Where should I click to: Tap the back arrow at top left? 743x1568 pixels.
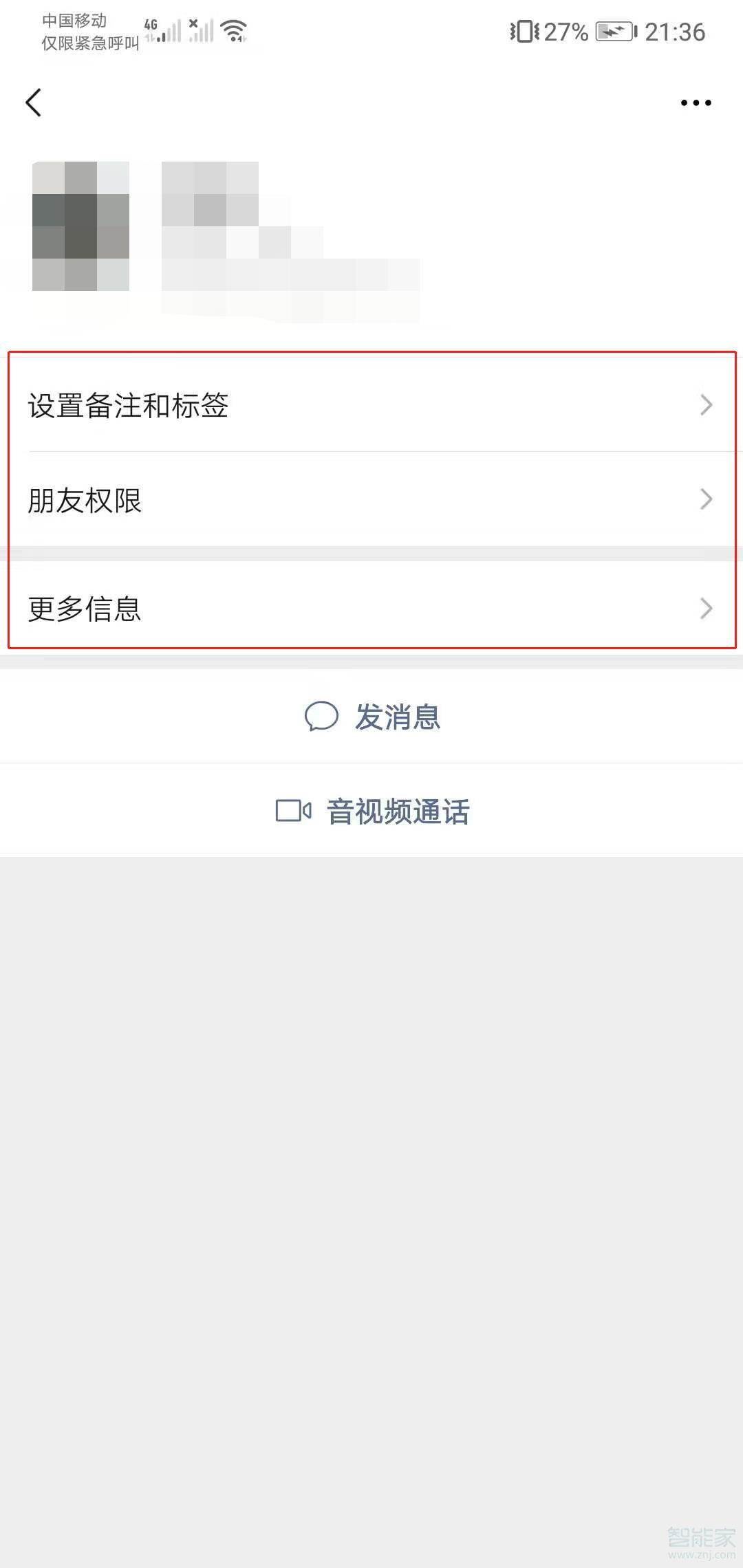click(34, 102)
